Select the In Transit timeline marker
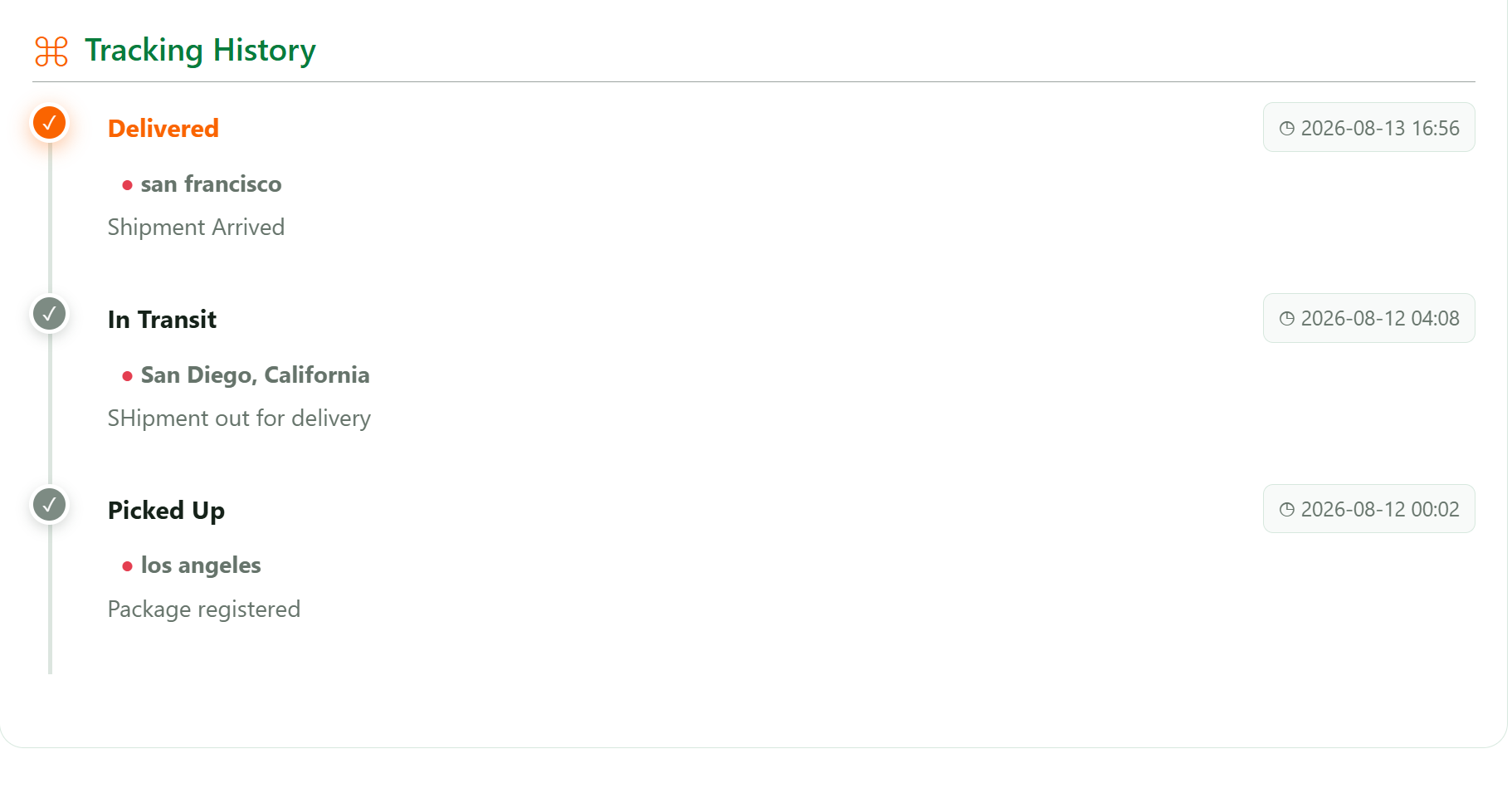The height and width of the screenshot is (788, 1512). click(50, 314)
